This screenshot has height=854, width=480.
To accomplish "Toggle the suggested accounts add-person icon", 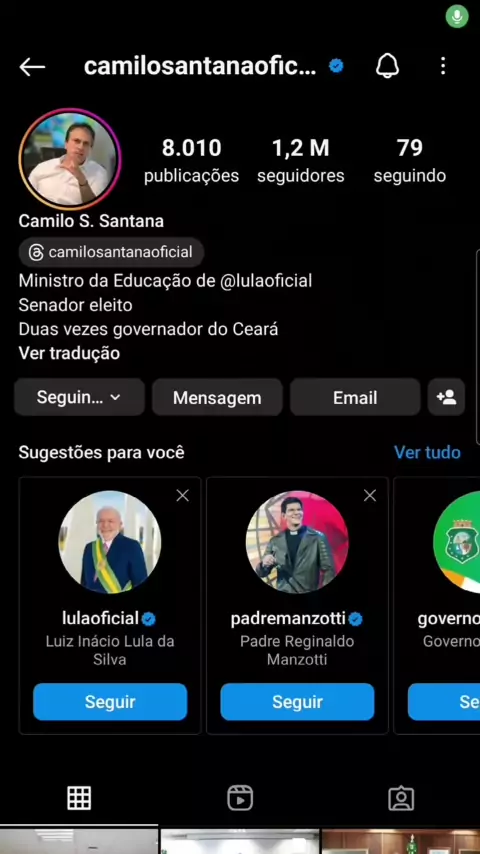I will point(446,398).
